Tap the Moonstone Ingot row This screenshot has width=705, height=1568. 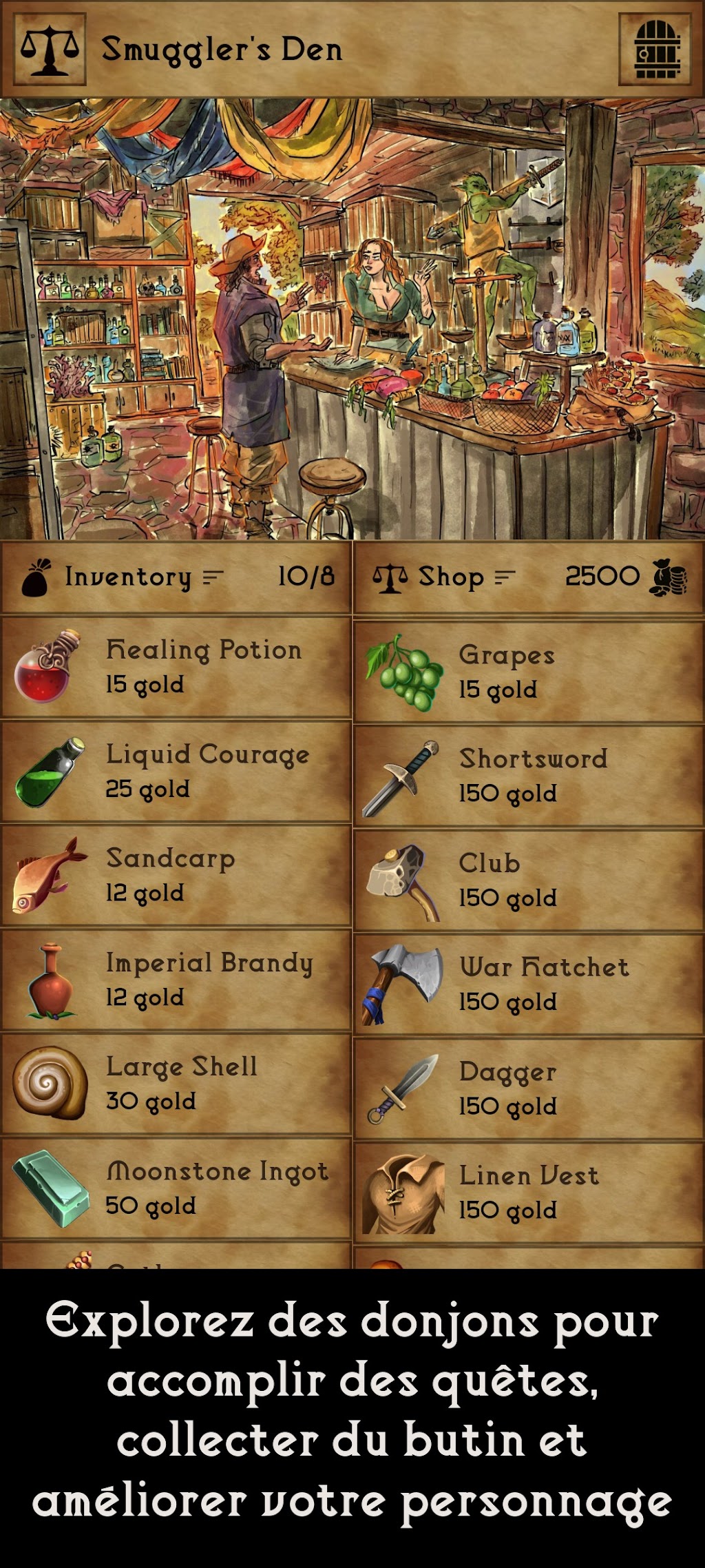176,1188
